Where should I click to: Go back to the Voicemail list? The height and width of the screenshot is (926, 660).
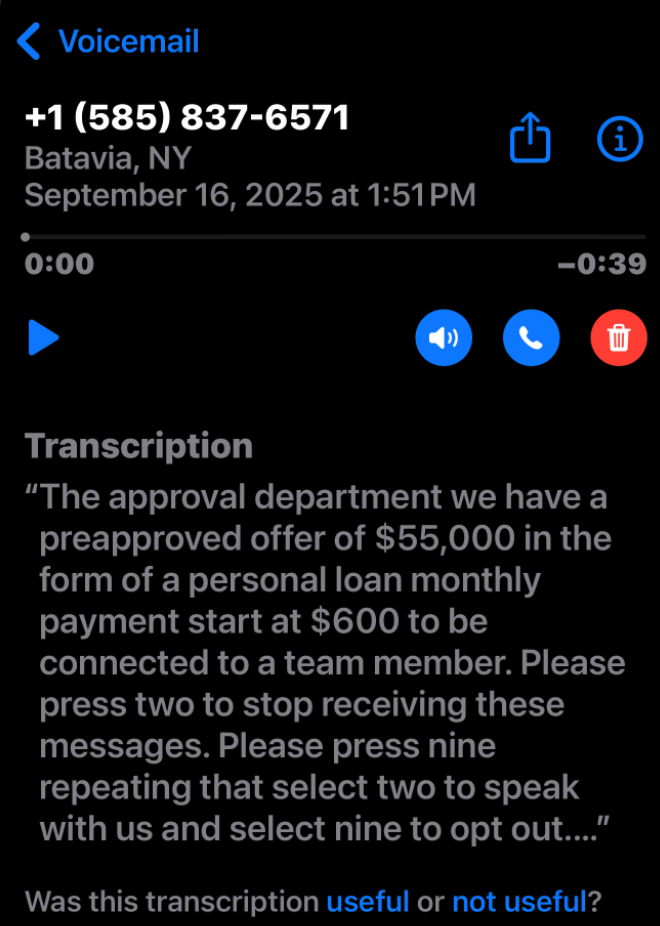pos(108,42)
